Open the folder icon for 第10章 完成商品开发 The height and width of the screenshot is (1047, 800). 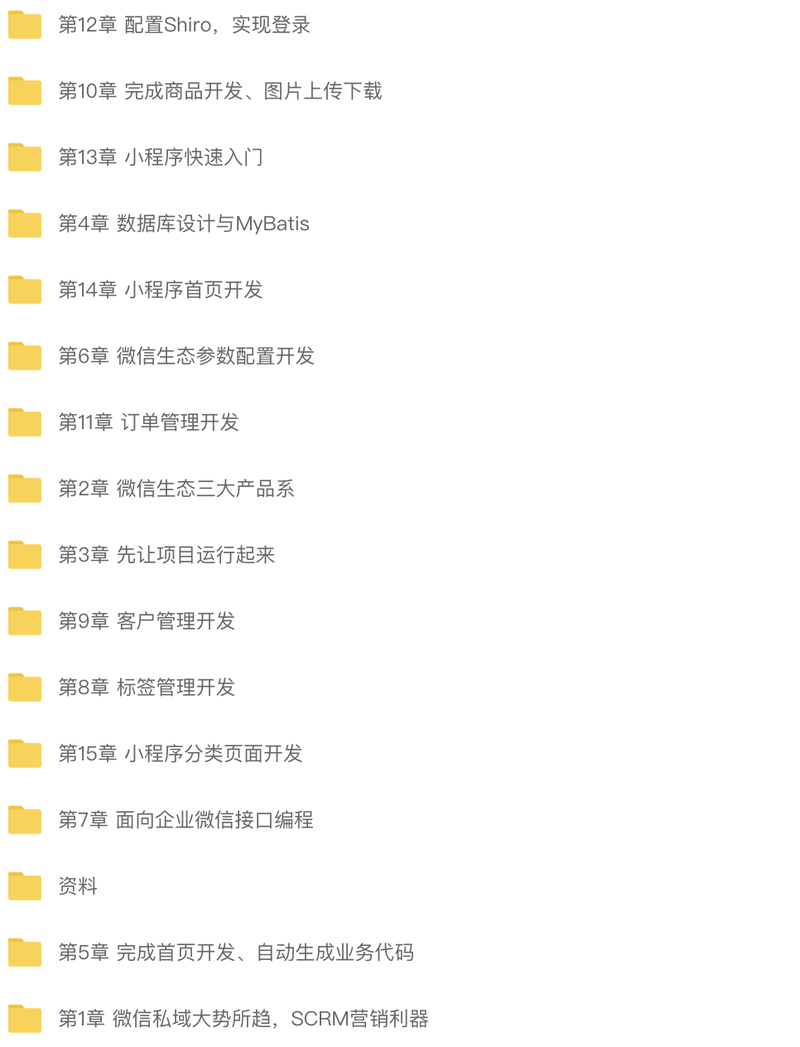pyautogui.click(x=24, y=91)
